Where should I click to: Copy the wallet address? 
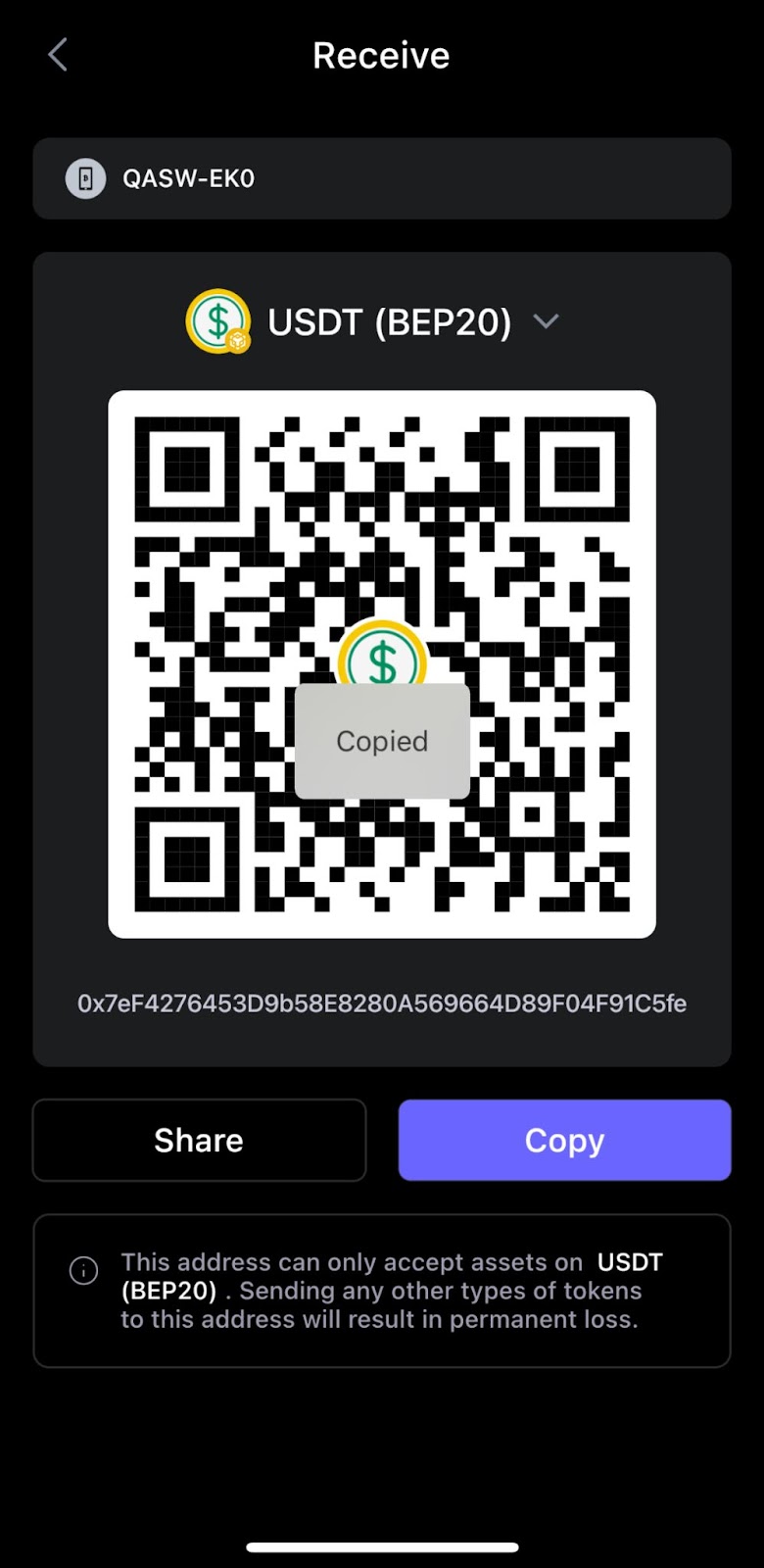564,1140
